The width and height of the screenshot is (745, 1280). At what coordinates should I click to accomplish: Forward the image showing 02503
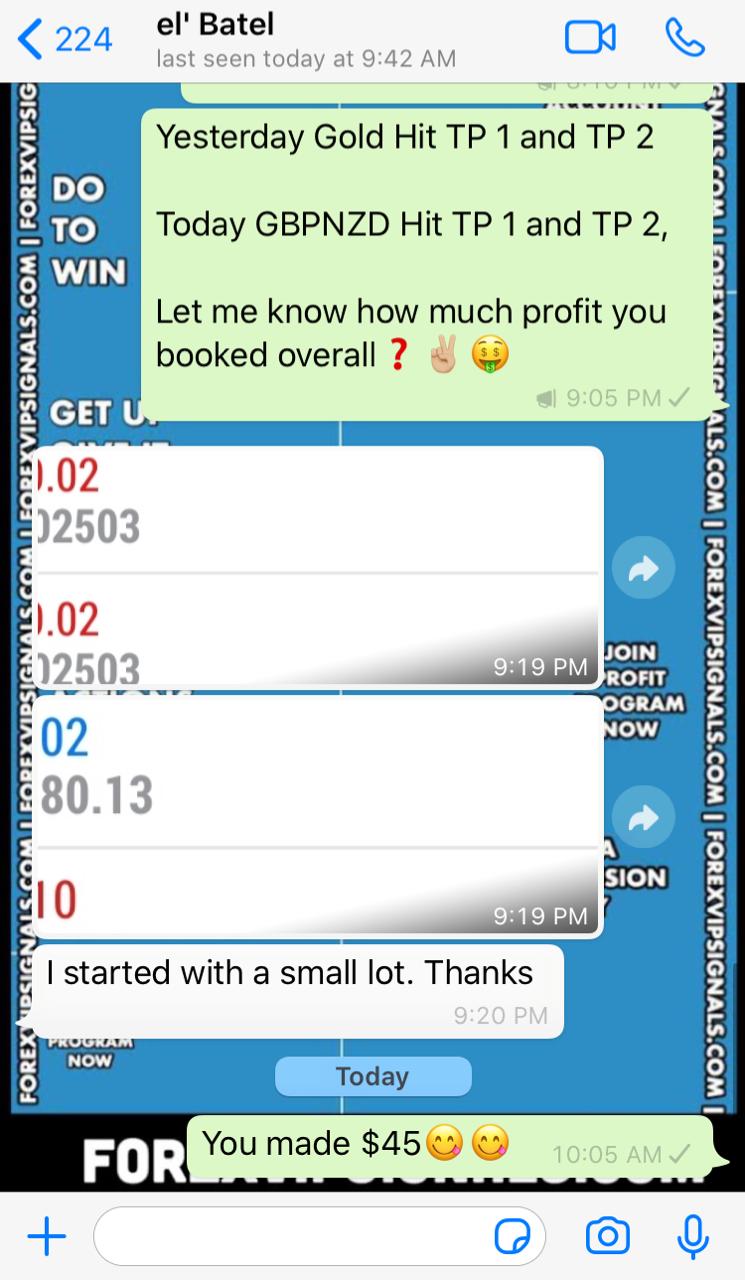[x=644, y=568]
